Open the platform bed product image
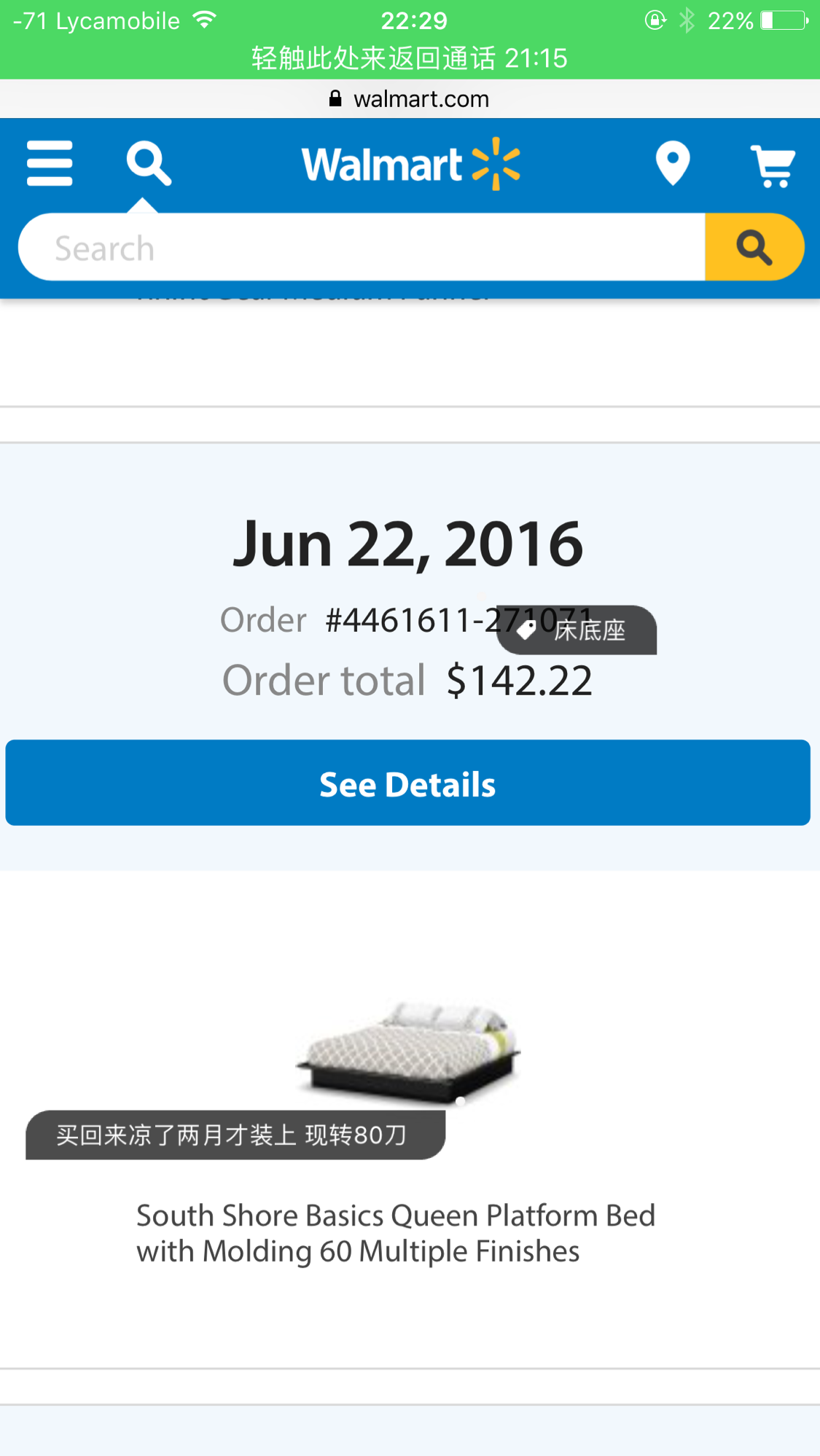The image size is (820, 1456). pyautogui.click(x=408, y=1049)
